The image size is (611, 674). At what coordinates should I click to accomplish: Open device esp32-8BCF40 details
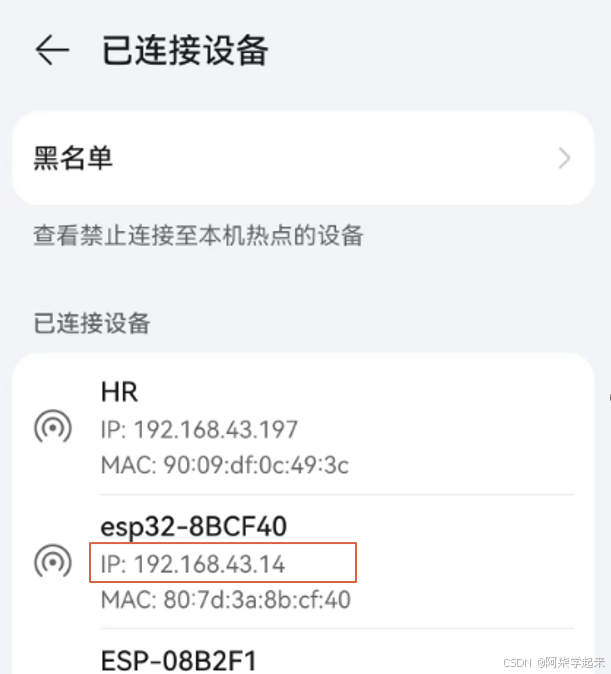pyautogui.click(x=300, y=562)
